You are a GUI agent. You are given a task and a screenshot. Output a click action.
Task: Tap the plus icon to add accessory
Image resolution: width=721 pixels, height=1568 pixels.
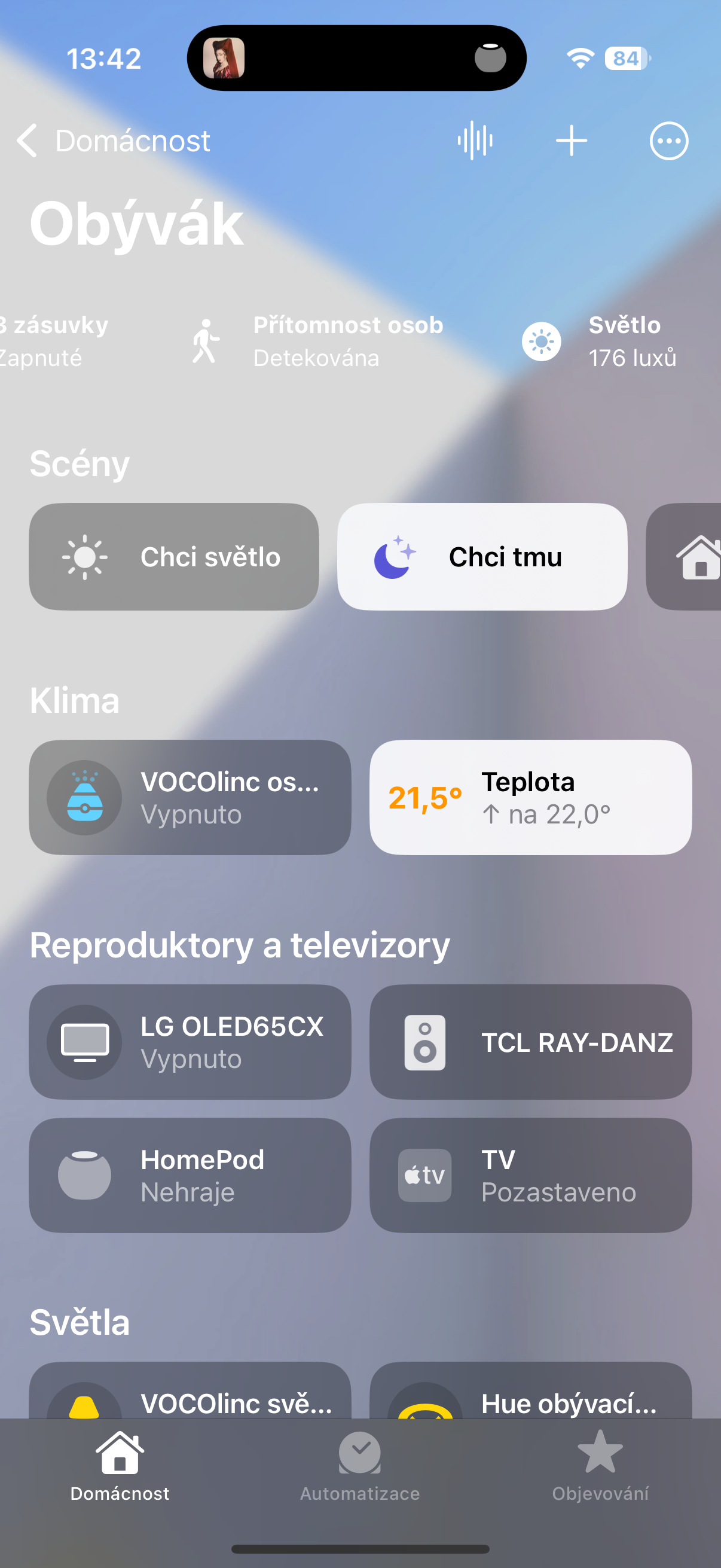[x=571, y=140]
